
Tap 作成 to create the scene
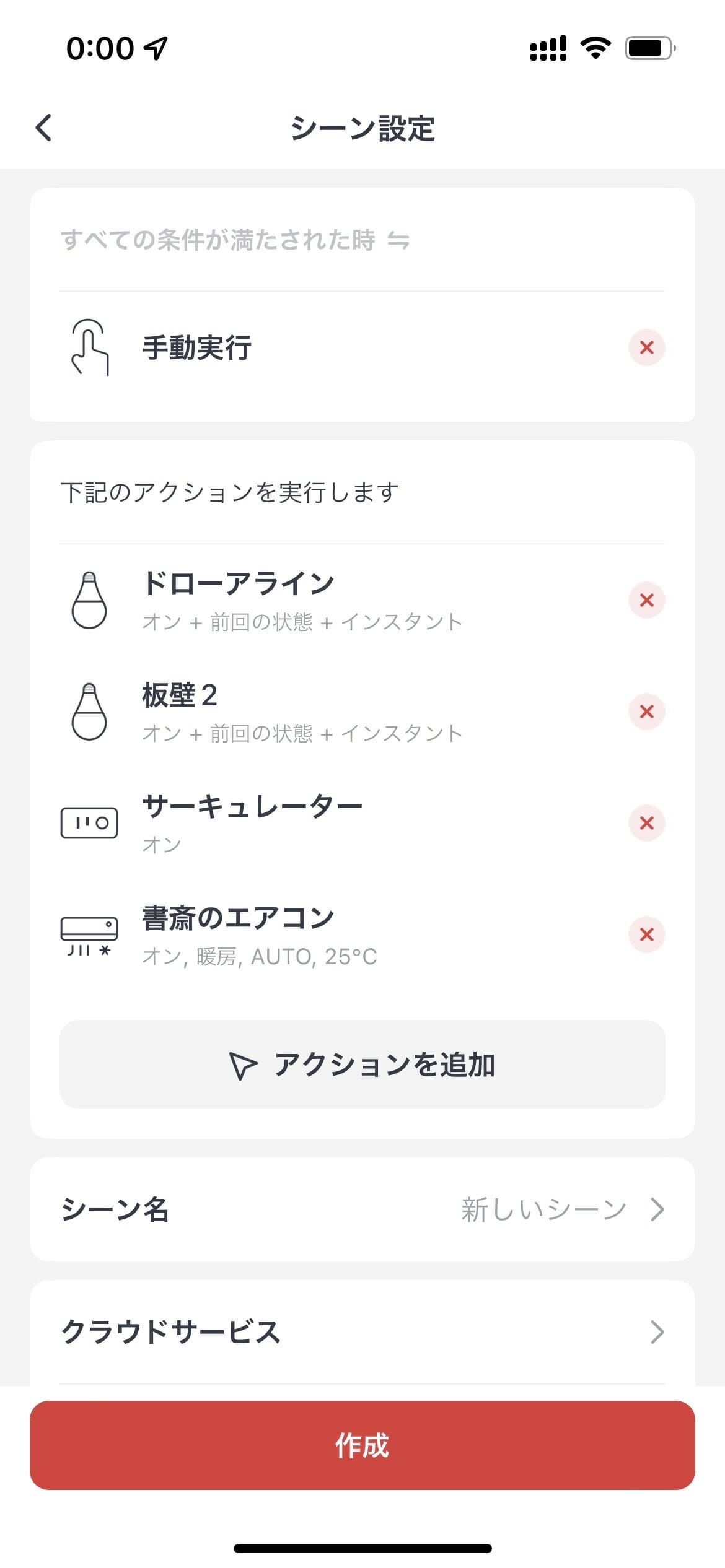point(362,1445)
